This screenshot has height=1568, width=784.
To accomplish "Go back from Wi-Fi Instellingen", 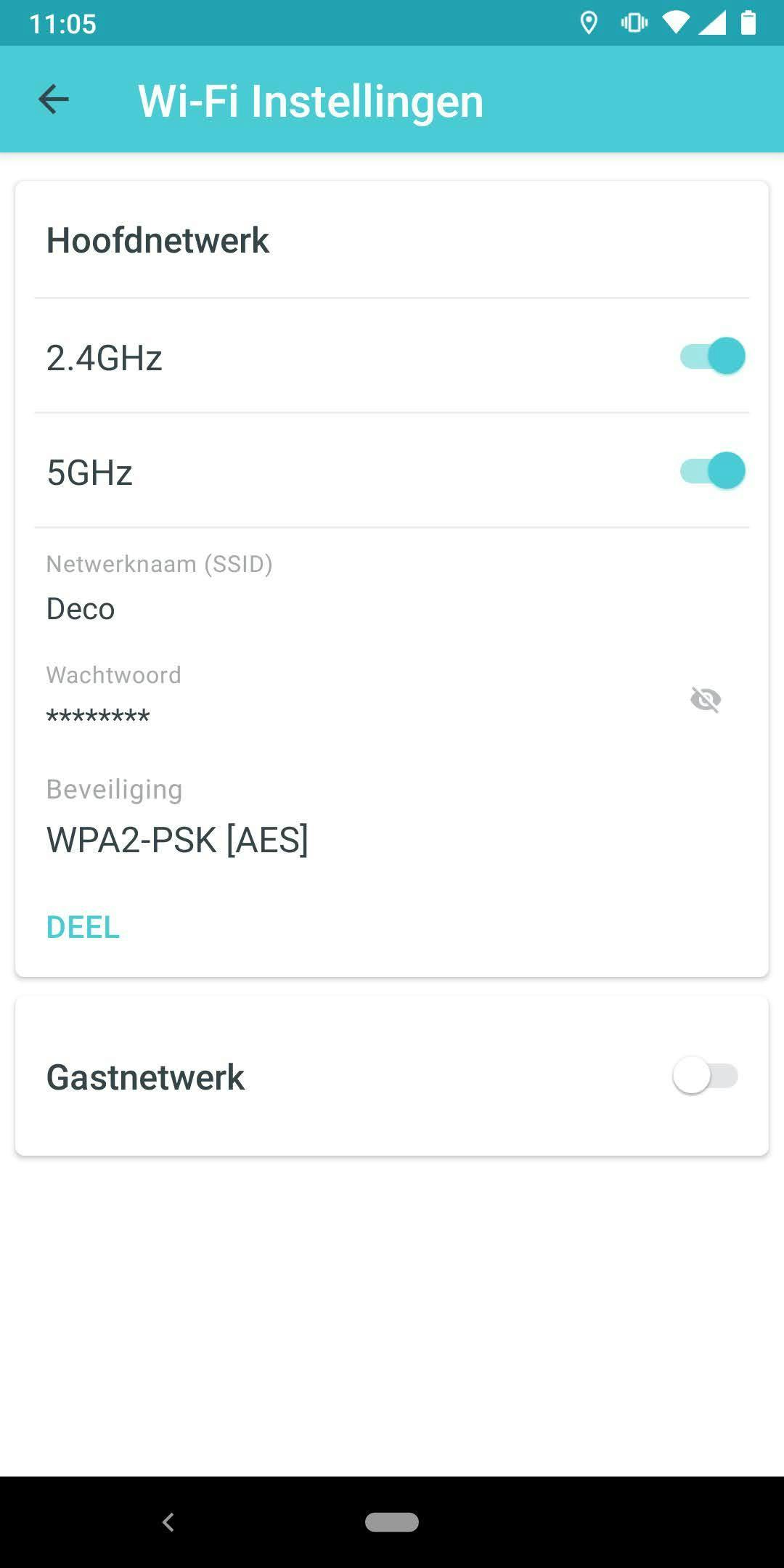I will coord(54,99).
